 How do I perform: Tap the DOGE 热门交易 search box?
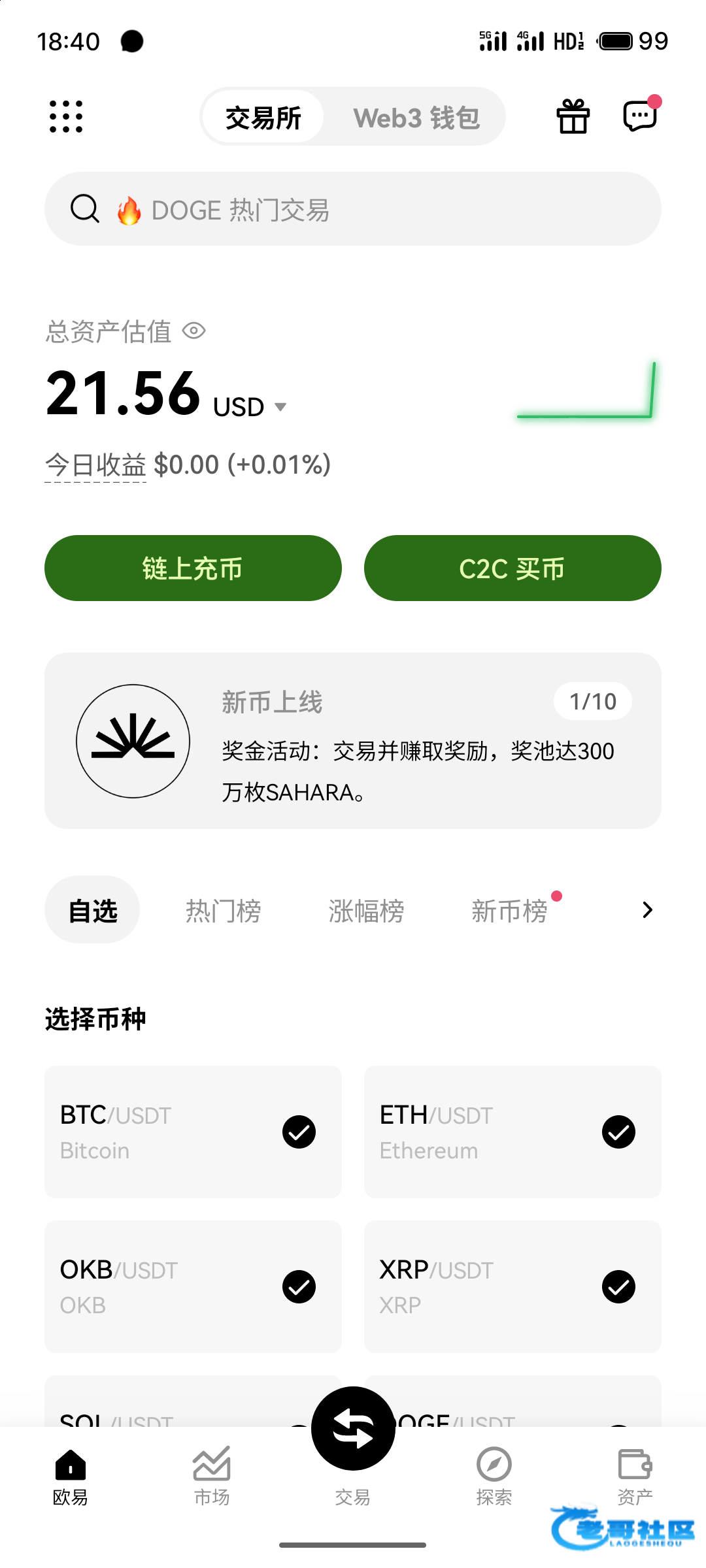pos(353,209)
